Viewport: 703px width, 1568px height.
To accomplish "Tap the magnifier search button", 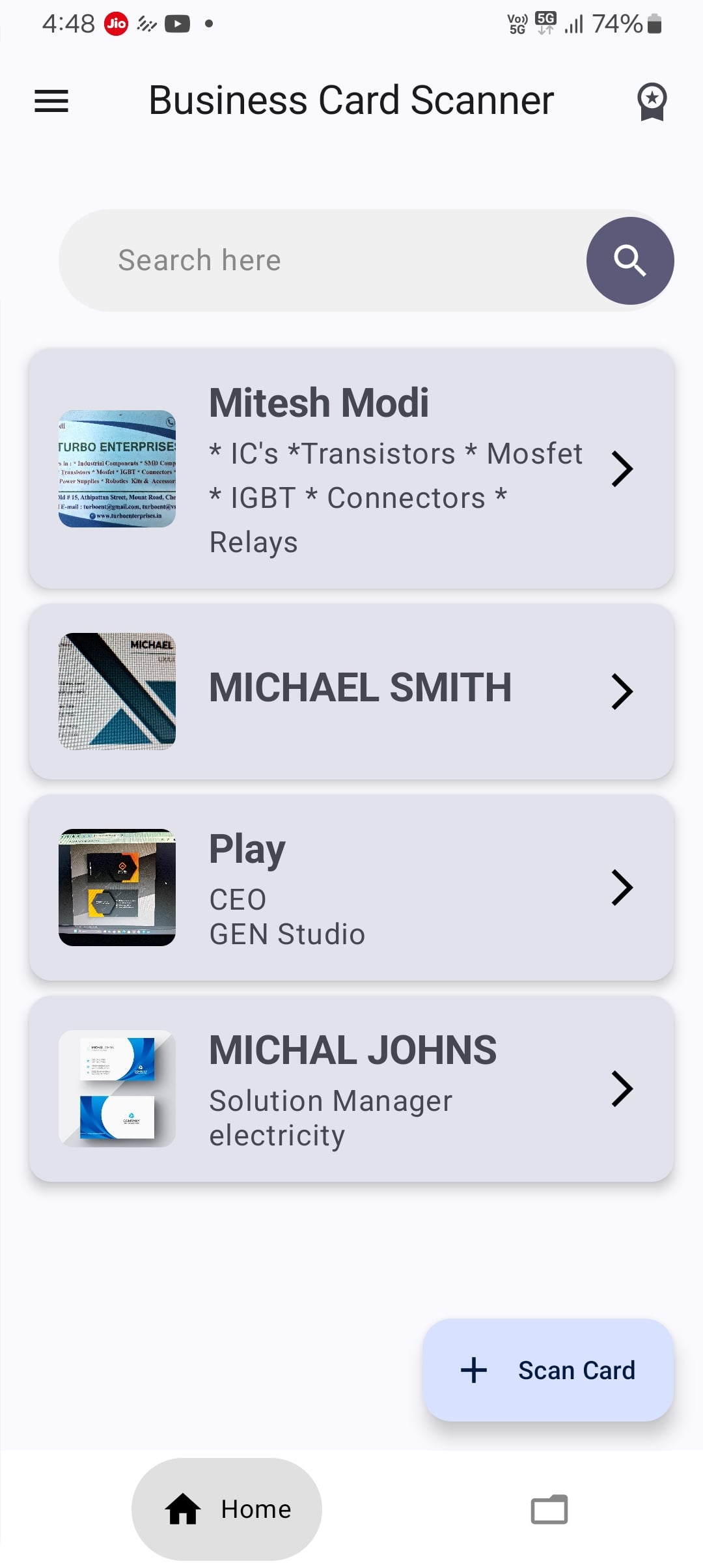I will click(629, 260).
